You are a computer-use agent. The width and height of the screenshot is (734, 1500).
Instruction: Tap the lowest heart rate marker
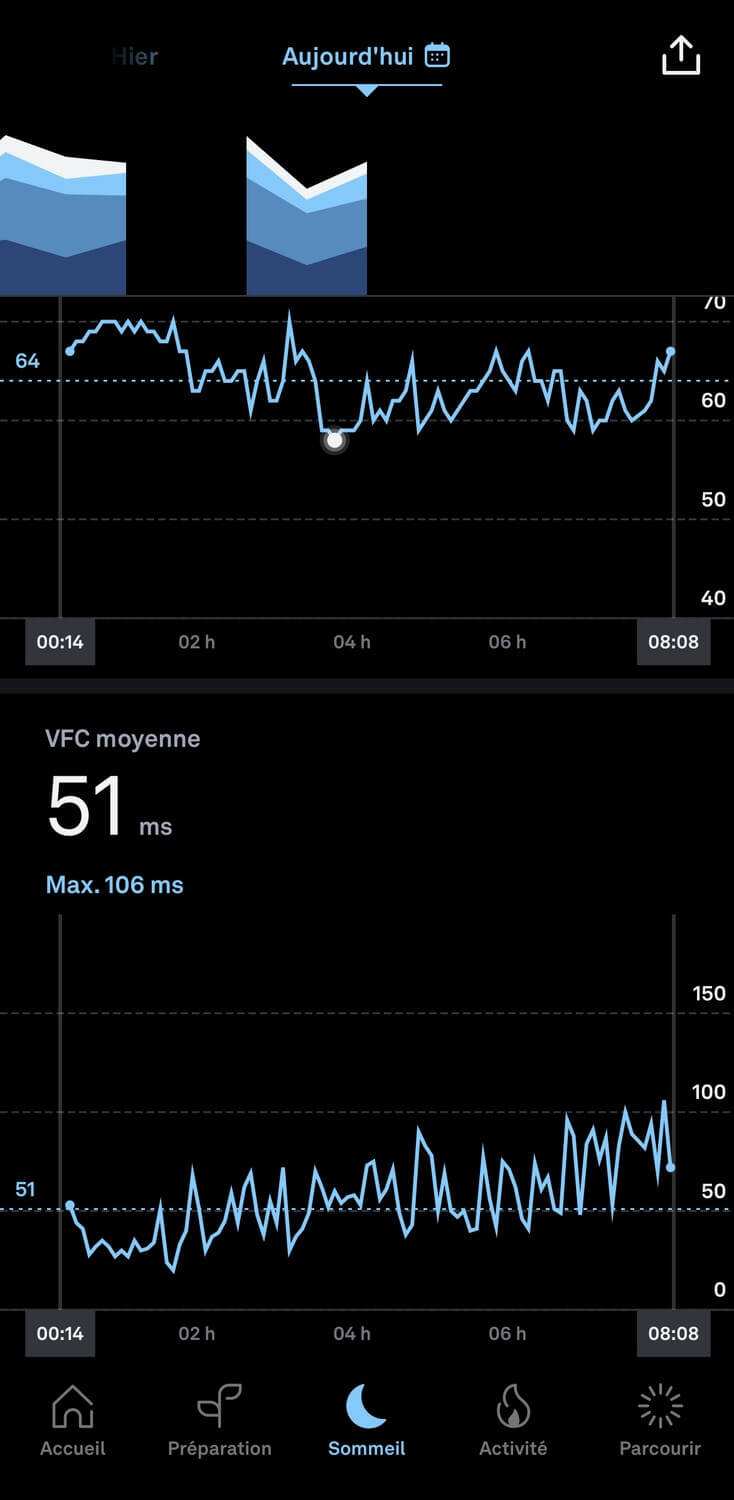click(335, 440)
